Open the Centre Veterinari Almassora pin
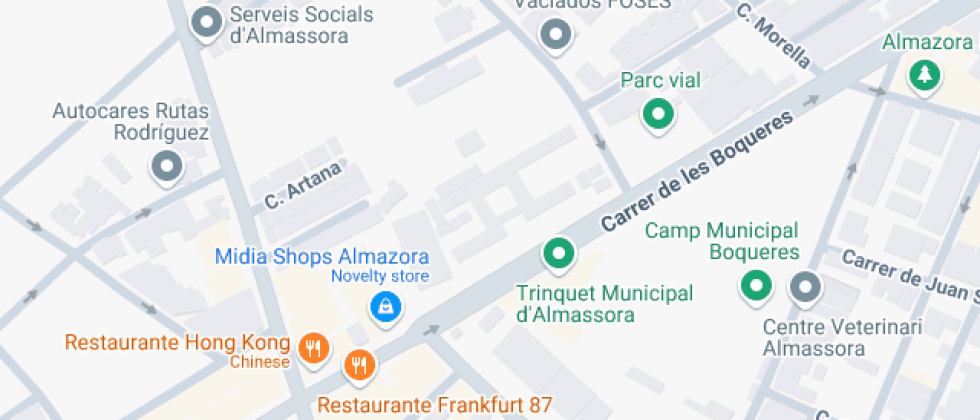The image size is (980, 420). tap(805, 288)
